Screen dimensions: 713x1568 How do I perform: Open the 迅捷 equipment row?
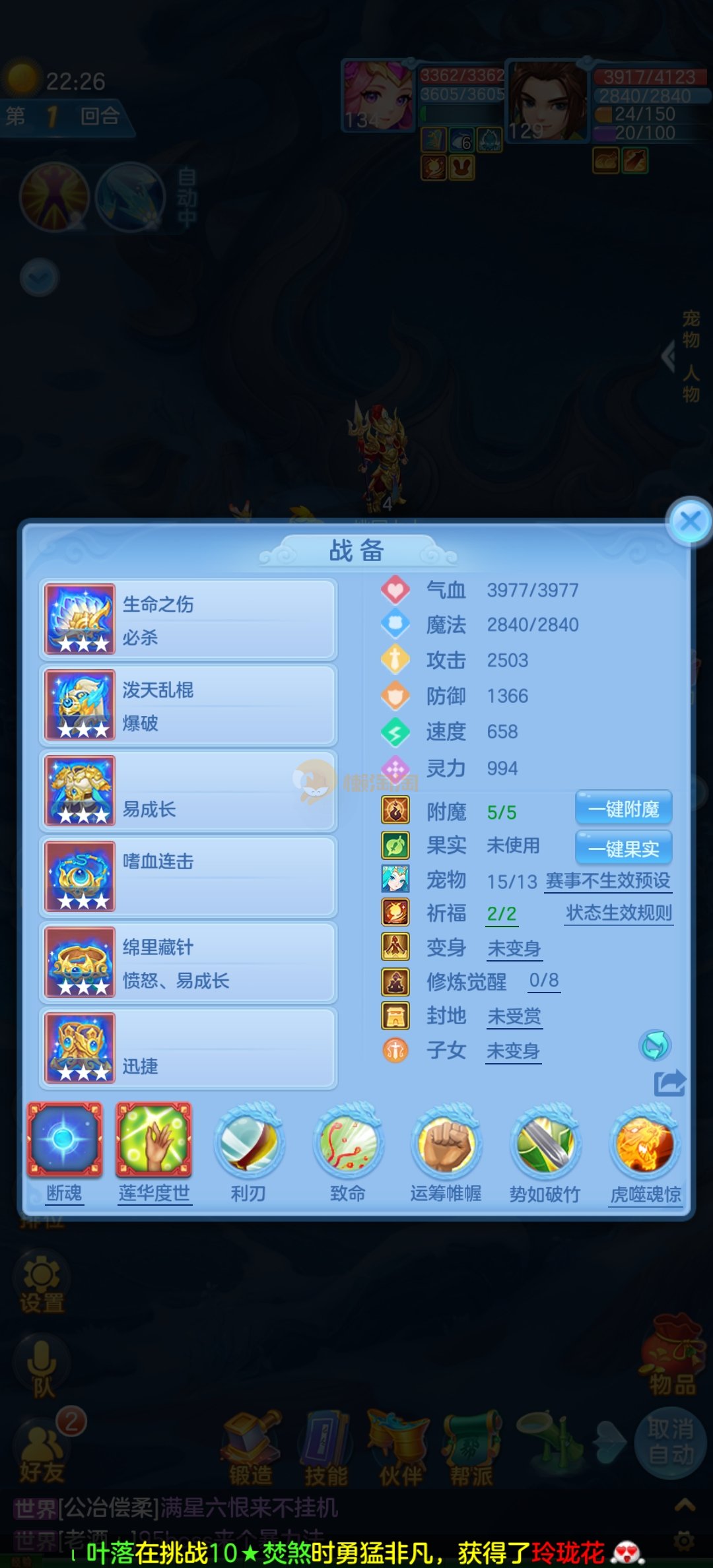click(188, 1048)
